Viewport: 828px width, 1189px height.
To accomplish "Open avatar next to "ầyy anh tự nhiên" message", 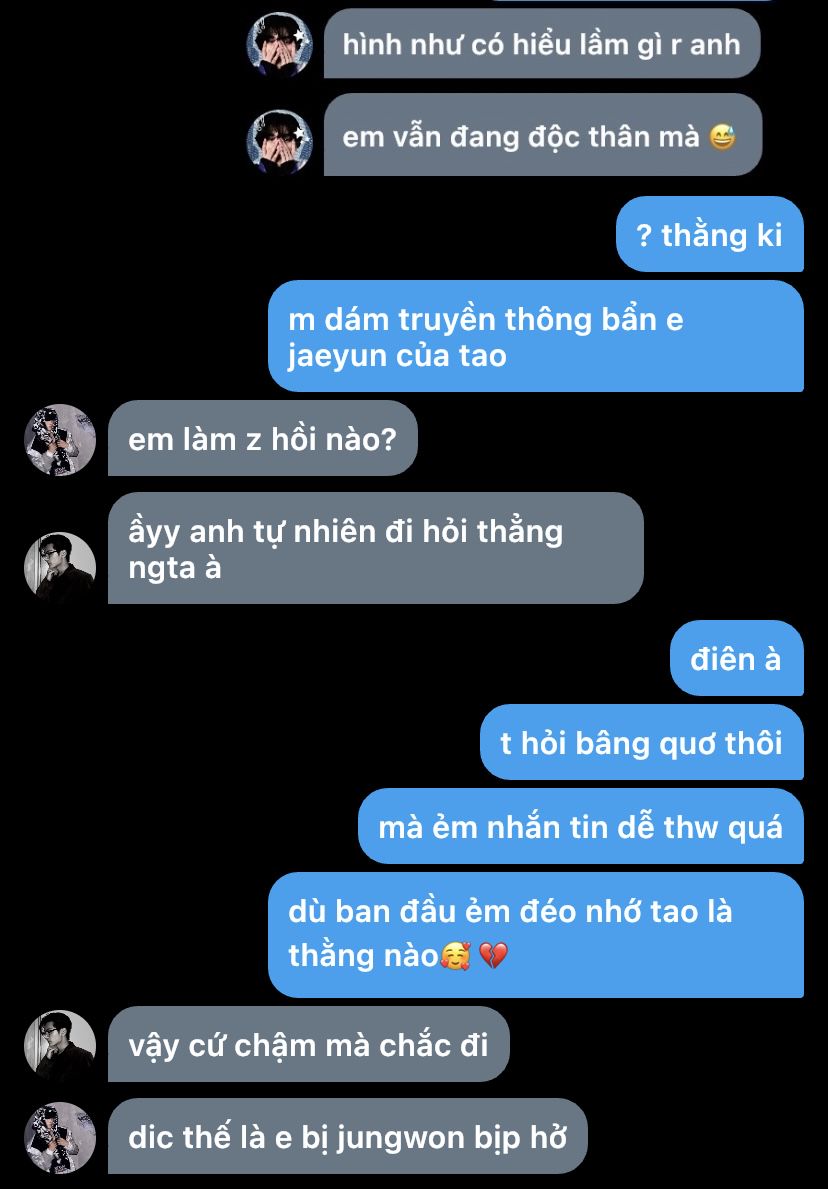I will 60,567.
